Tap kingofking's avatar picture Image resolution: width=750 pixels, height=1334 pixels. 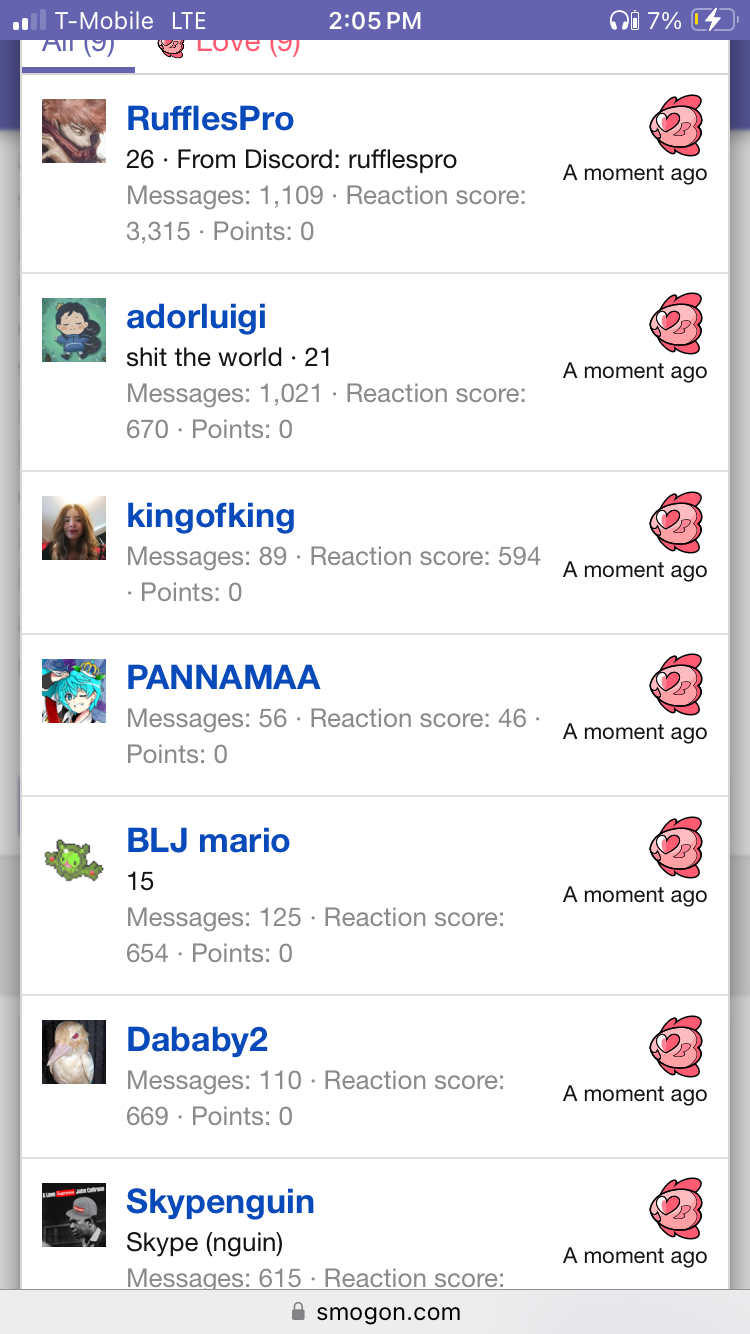pos(74,528)
